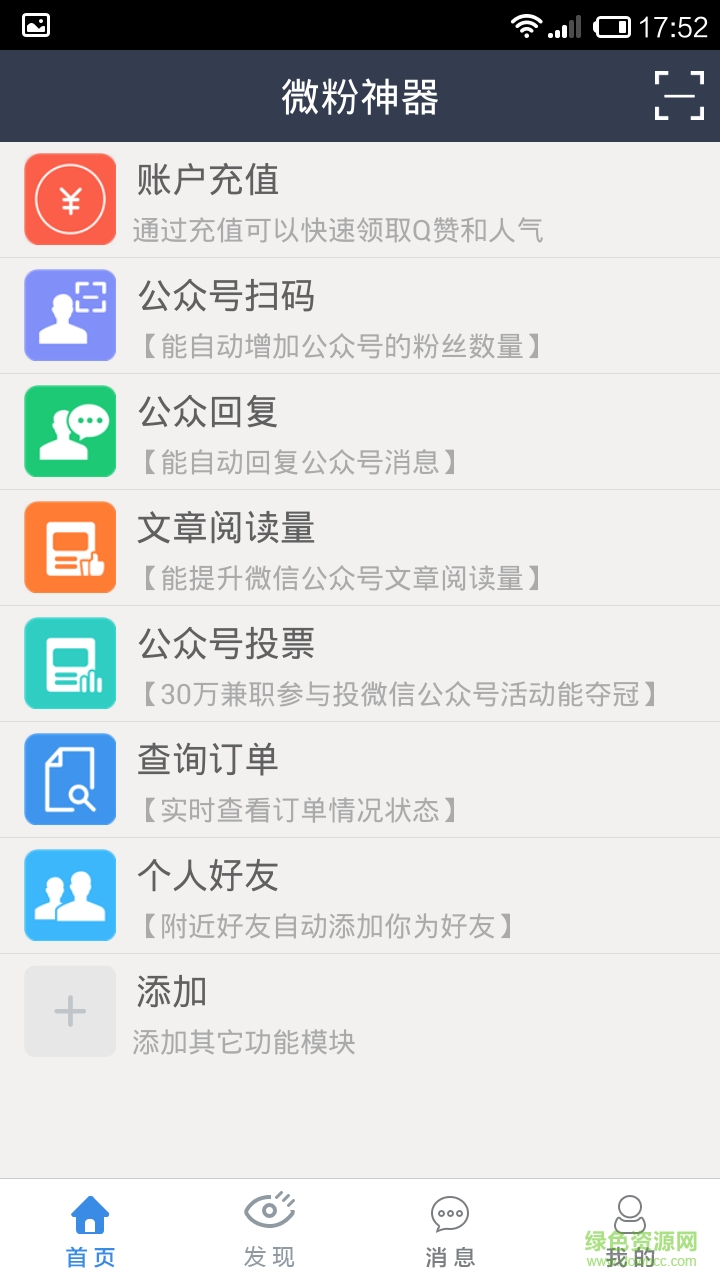The image size is (720, 1280).
Task: Open the 个人好友 friends feature
Action: pos(360,896)
